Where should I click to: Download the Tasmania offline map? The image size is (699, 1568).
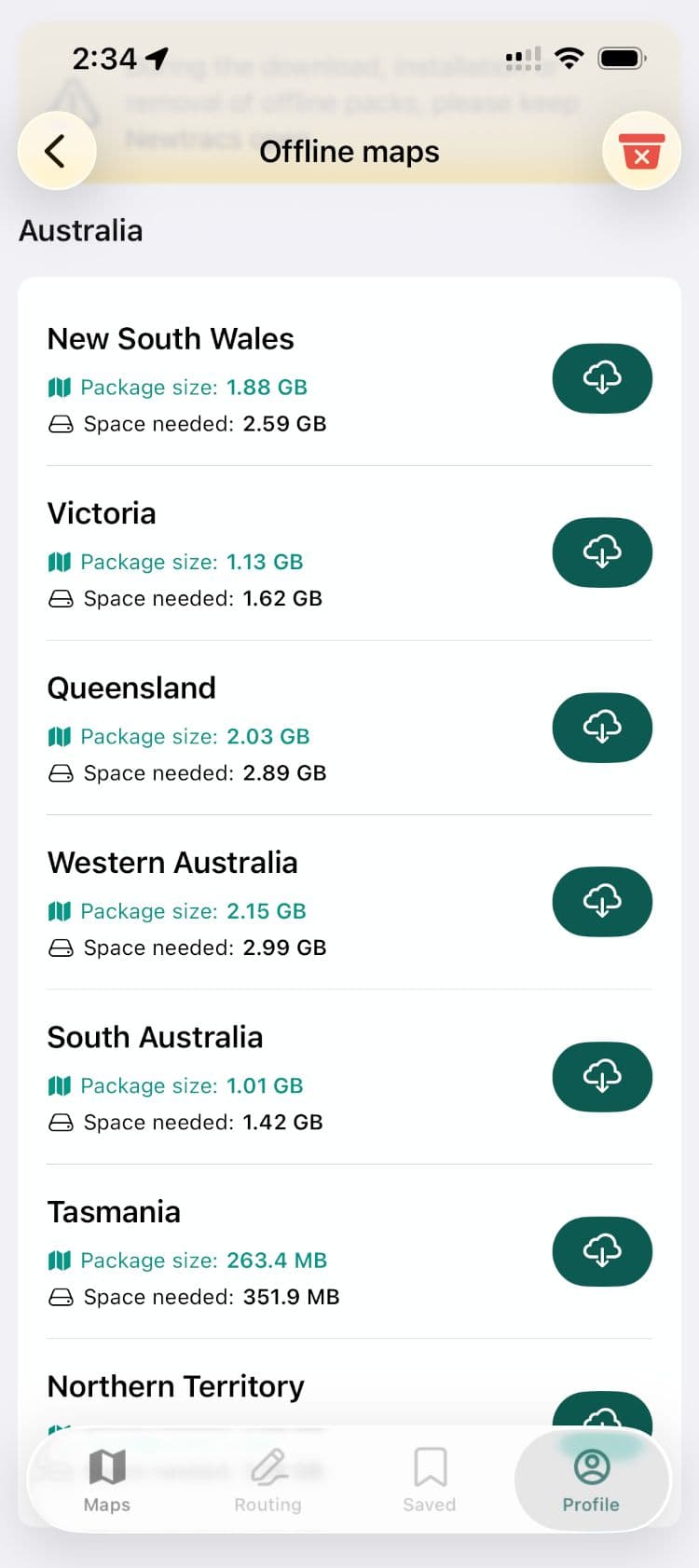point(602,1251)
